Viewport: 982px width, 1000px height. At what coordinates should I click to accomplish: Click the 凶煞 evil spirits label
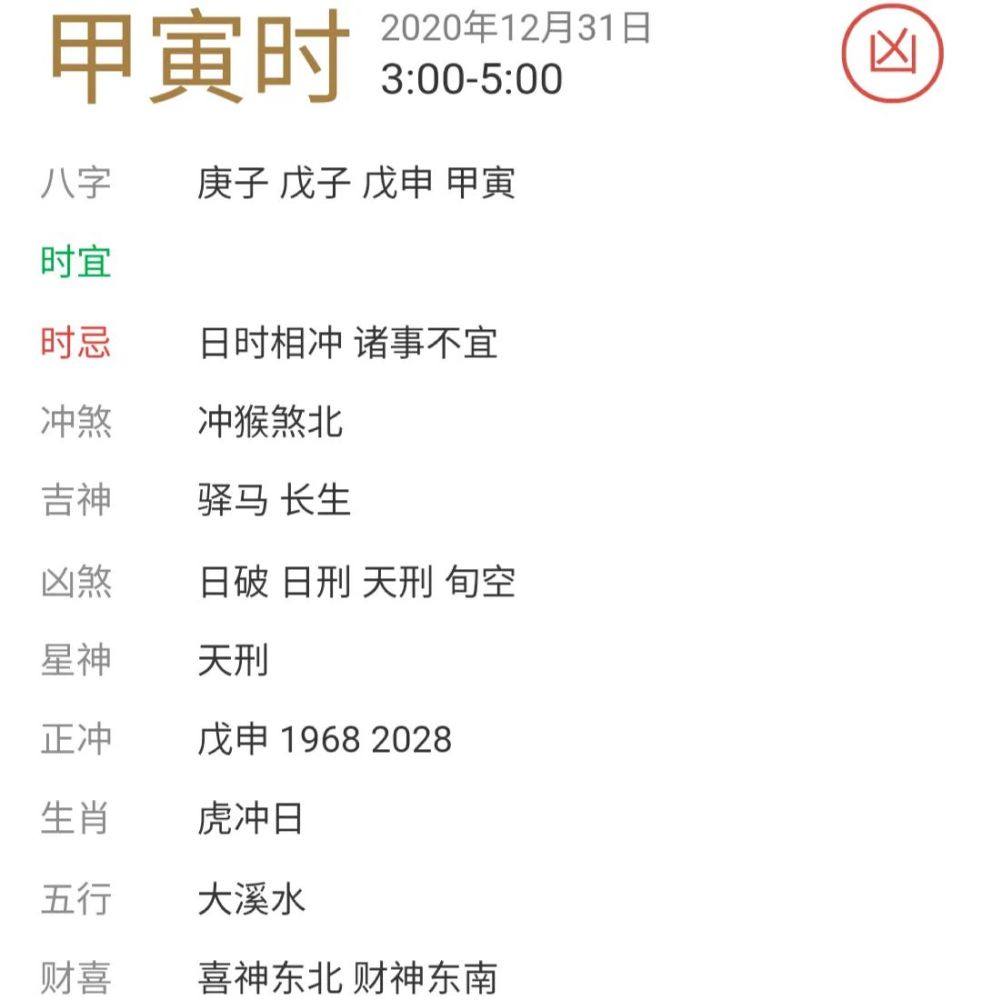click(x=77, y=582)
